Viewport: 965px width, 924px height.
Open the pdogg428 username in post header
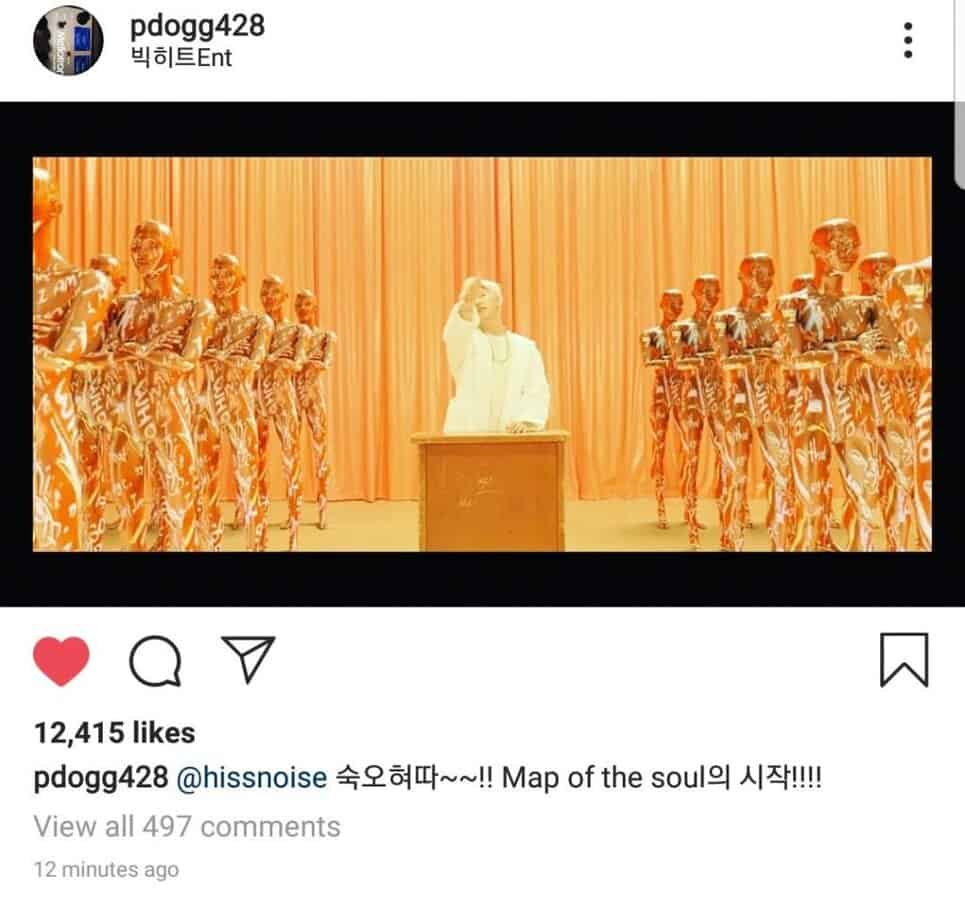coord(197,24)
